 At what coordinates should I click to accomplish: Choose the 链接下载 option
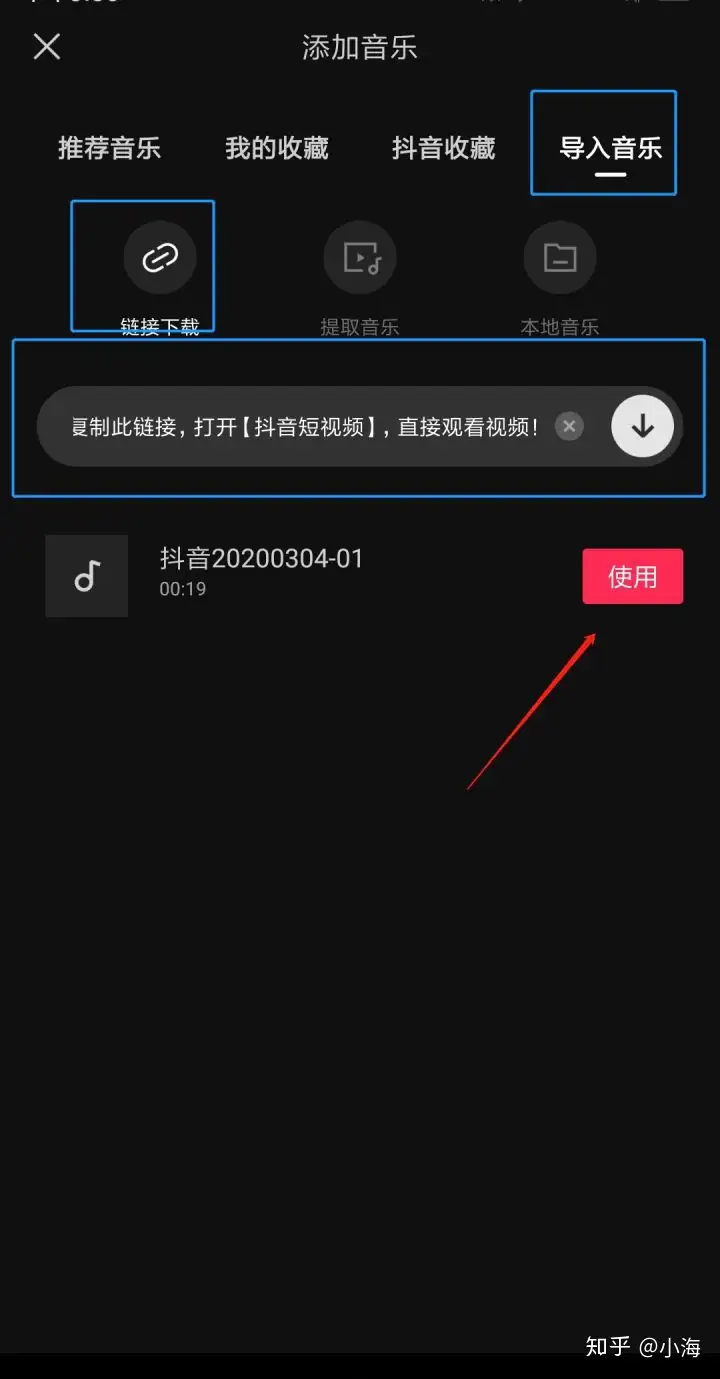tap(159, 259)
